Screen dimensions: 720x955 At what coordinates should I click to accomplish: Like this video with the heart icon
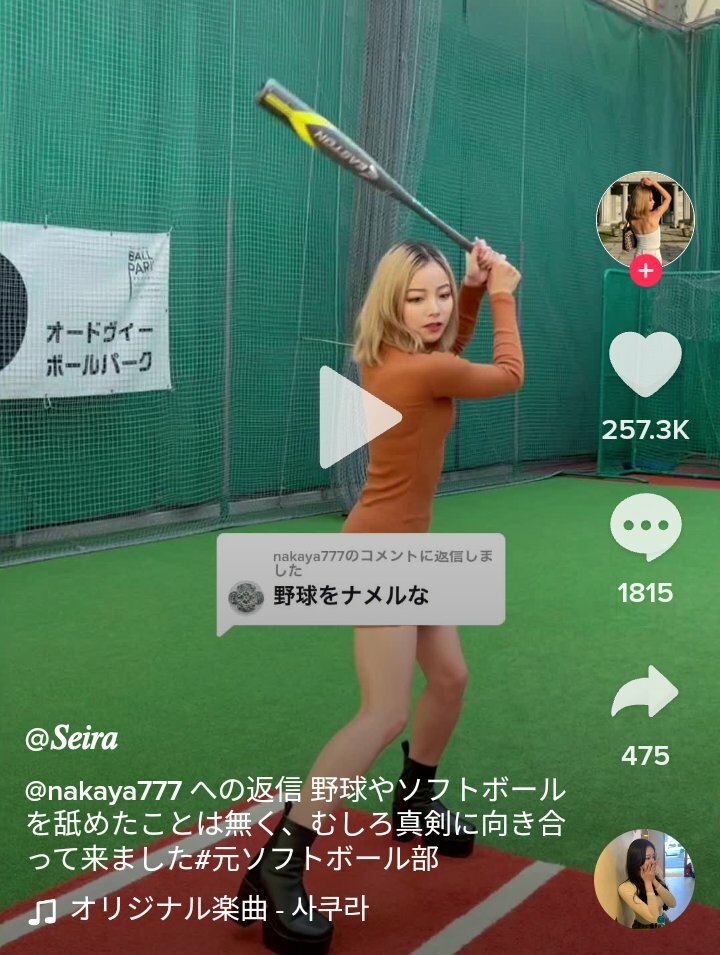click(x=645, y=364)
